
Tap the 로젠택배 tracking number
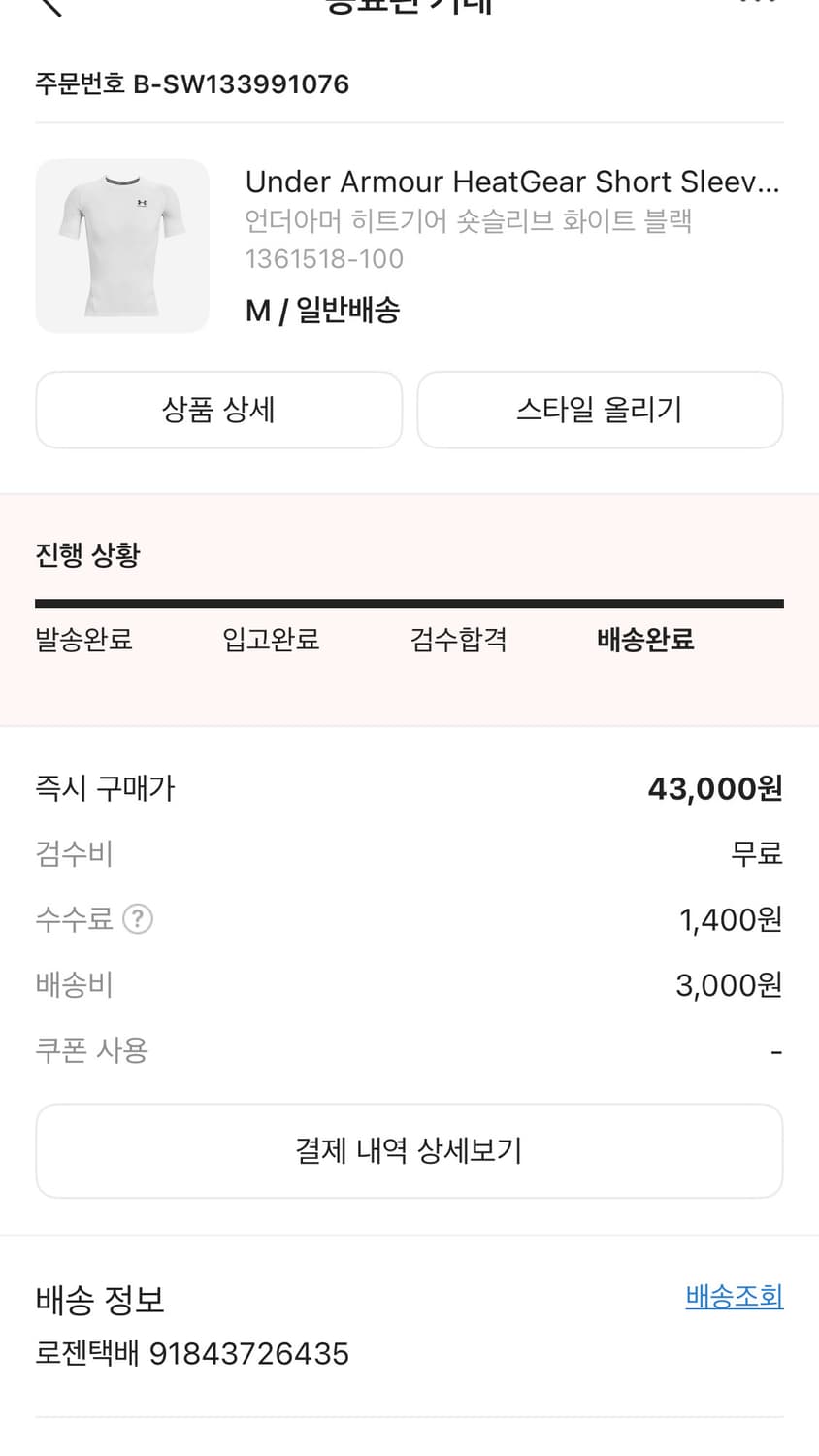[192, 1353]
